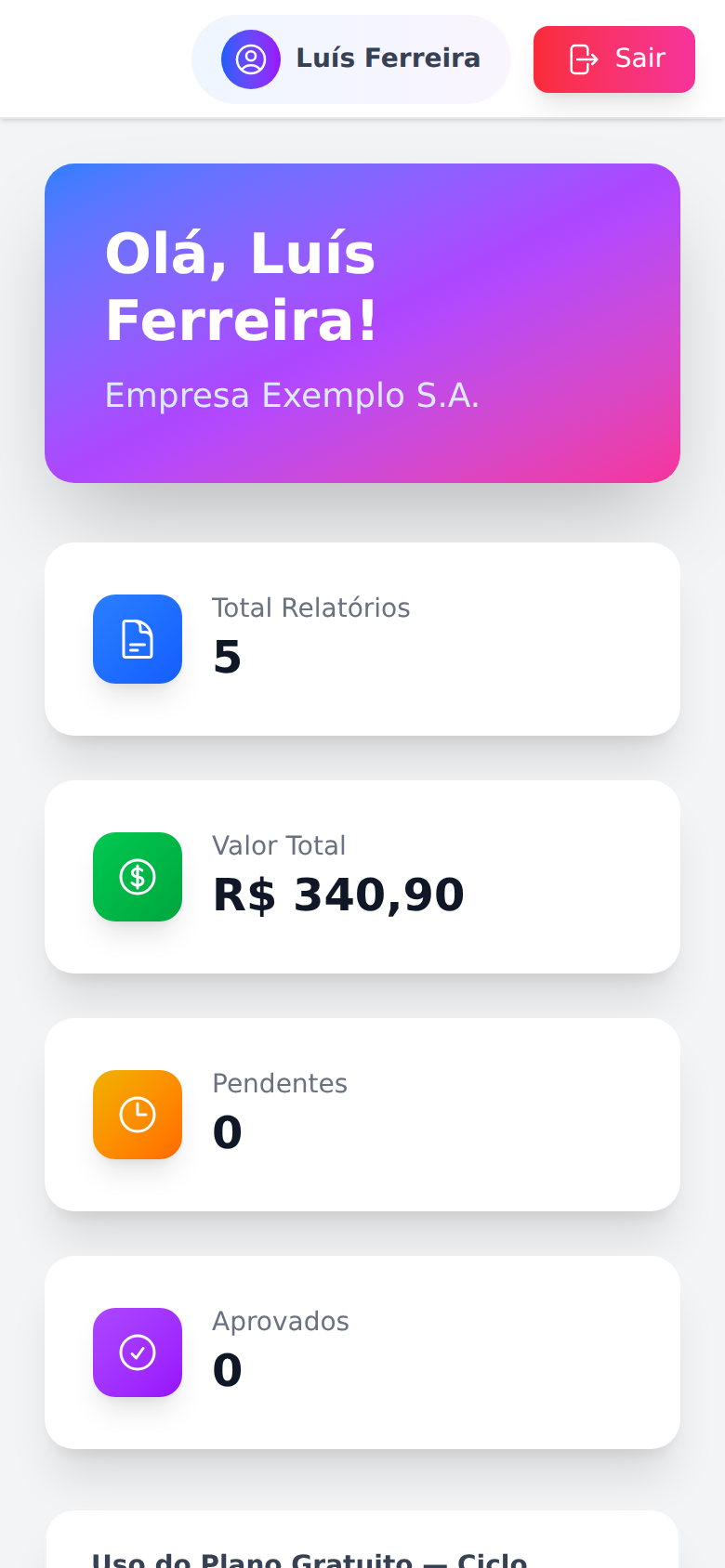Click the Aprovados label on the last card
Viewport: 725px width, 1568px height.
pos(280,1321)
